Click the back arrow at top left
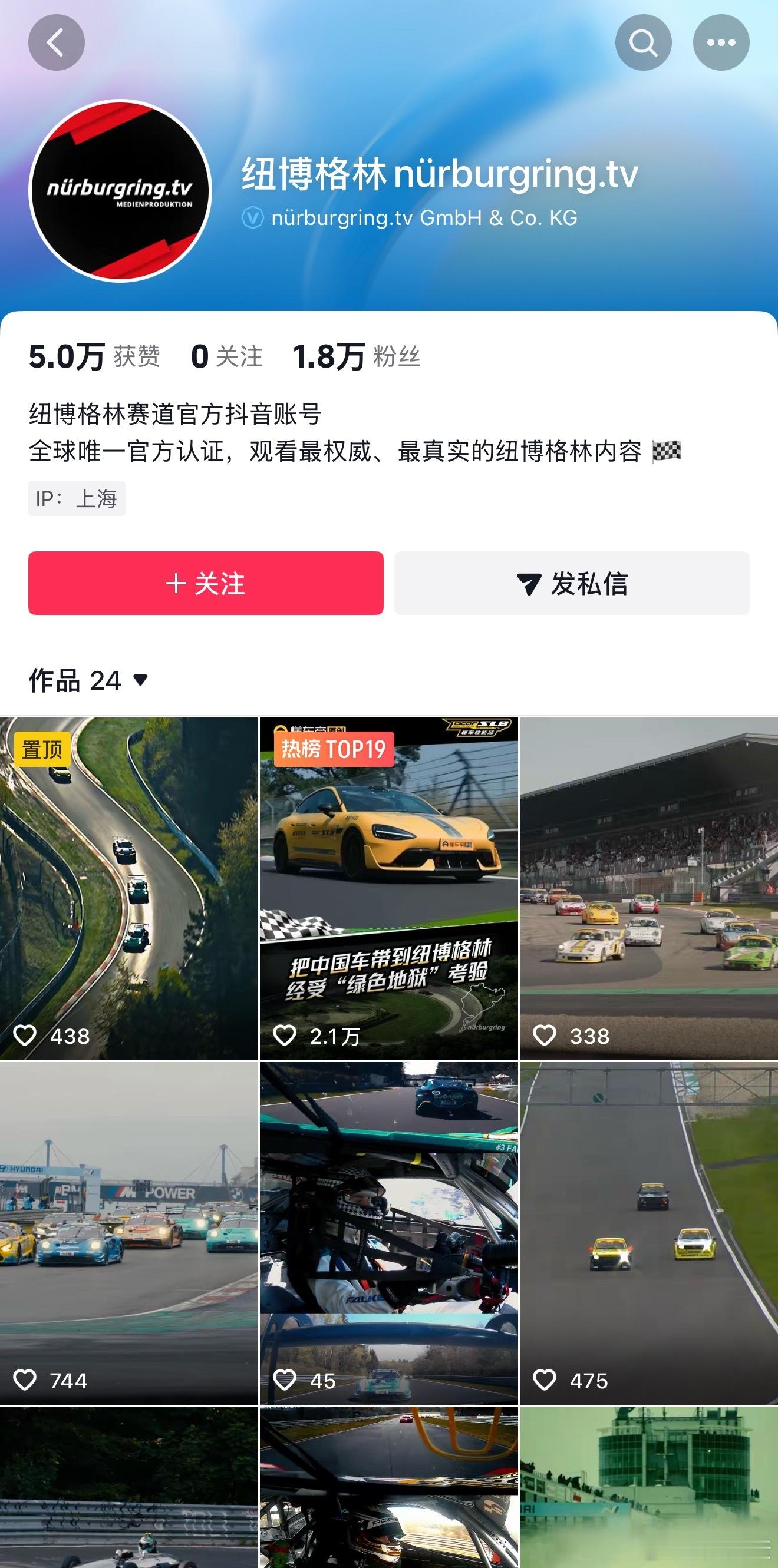The width and height of the screenshot is (778, 1568). pos(55,41)
